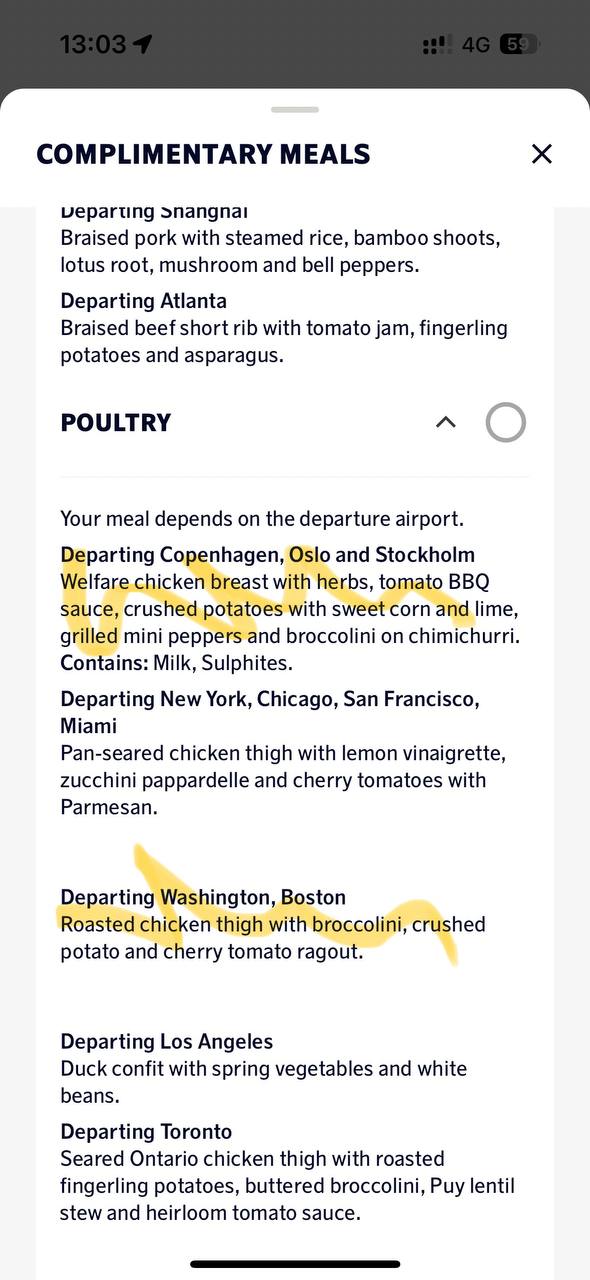
Task: Collapse the Poultry section chevron
Action: pyautogui.click(x=446, y=422)
